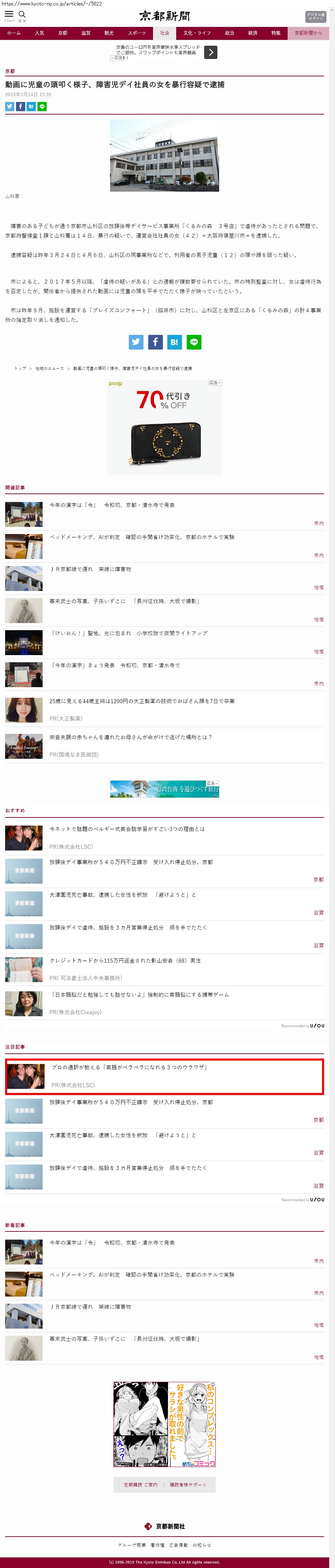The height and width of the screenshot is (1568, 335).
Task: Select the 文化・ライフ tab
Action: 197,33
